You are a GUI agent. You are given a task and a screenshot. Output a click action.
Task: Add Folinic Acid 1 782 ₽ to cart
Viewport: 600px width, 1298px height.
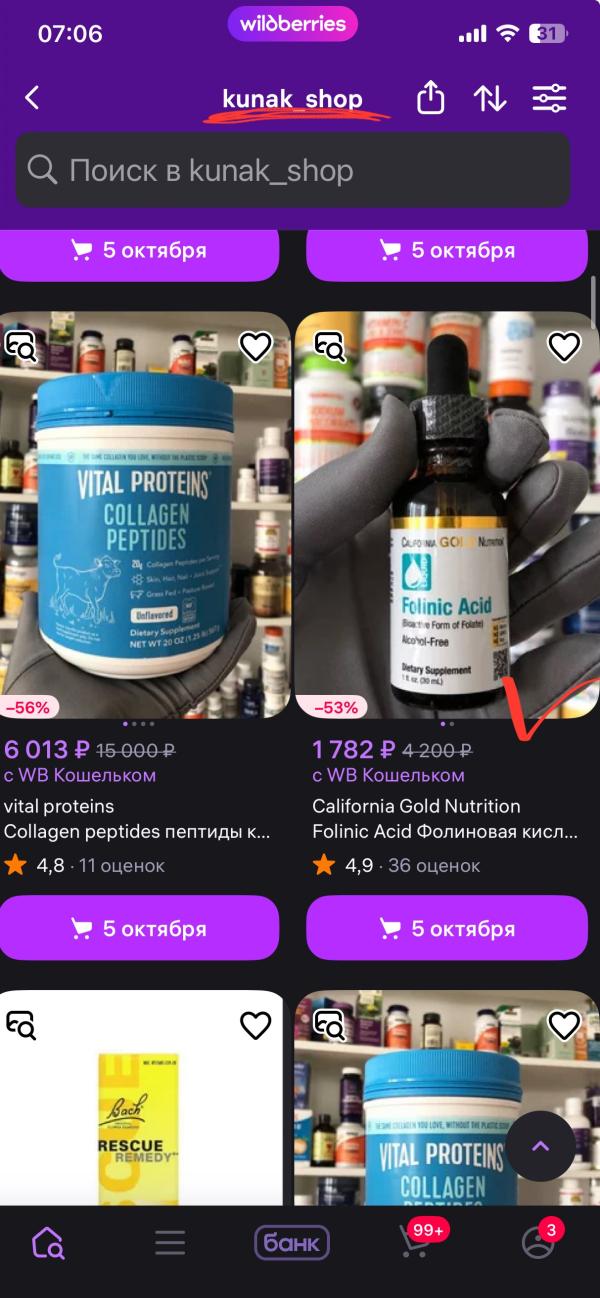(447, 928)
